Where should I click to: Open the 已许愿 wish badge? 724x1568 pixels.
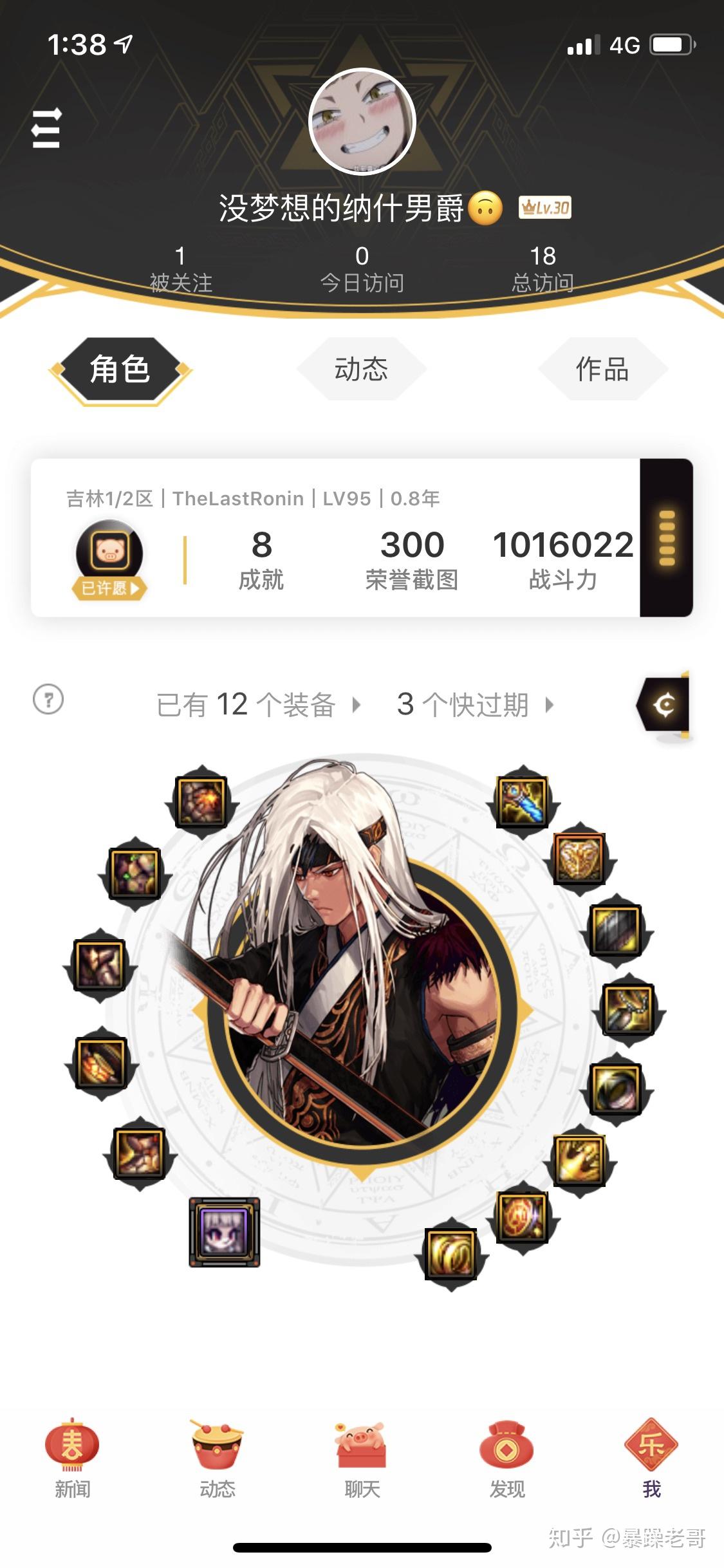[109, 587]
